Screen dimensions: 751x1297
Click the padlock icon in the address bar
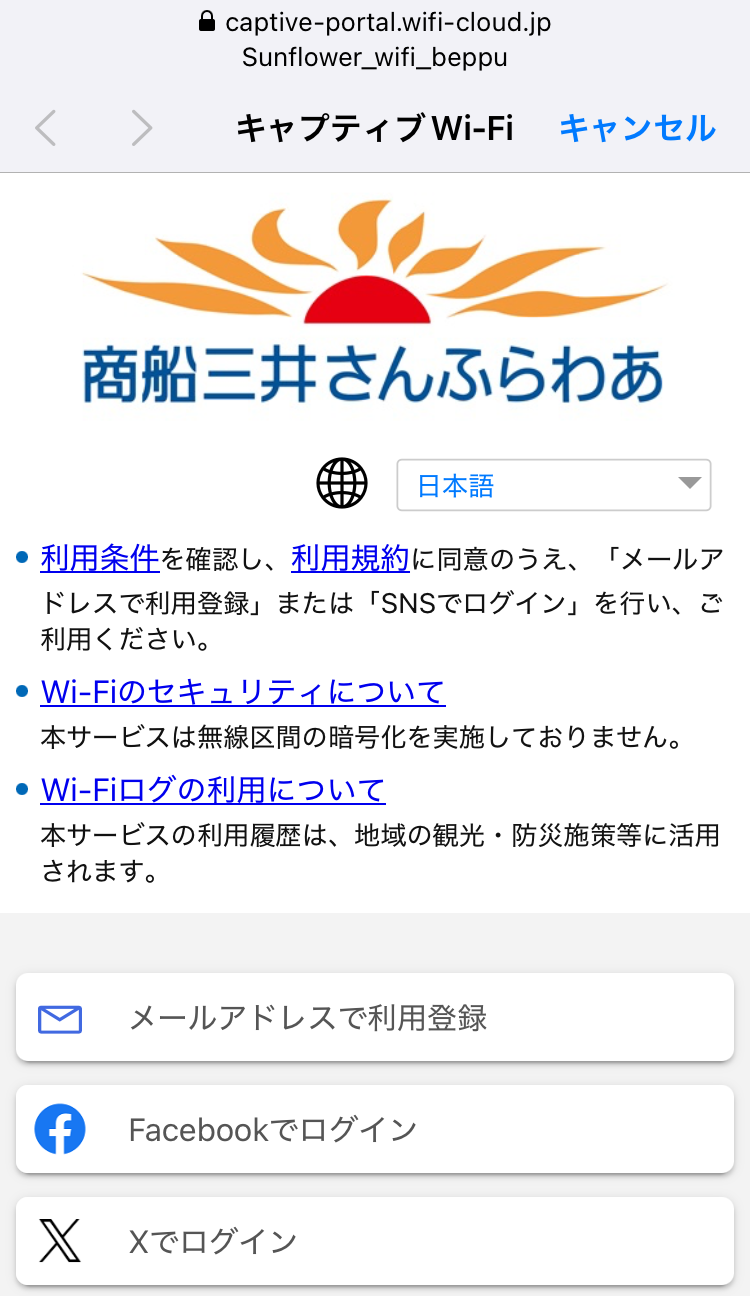[x=205, y=20]
